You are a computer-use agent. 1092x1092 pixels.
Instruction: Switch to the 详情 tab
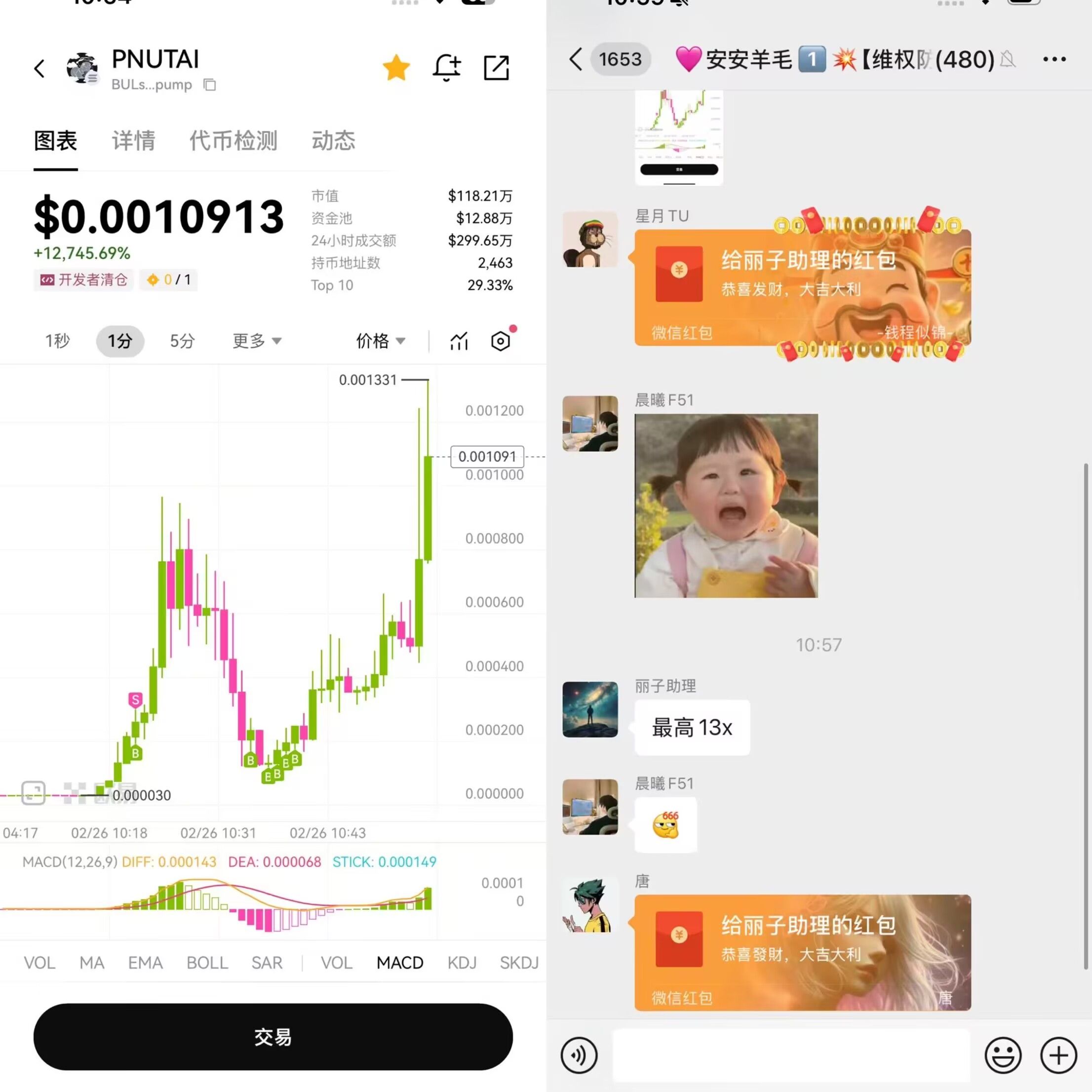coord(133,140)
